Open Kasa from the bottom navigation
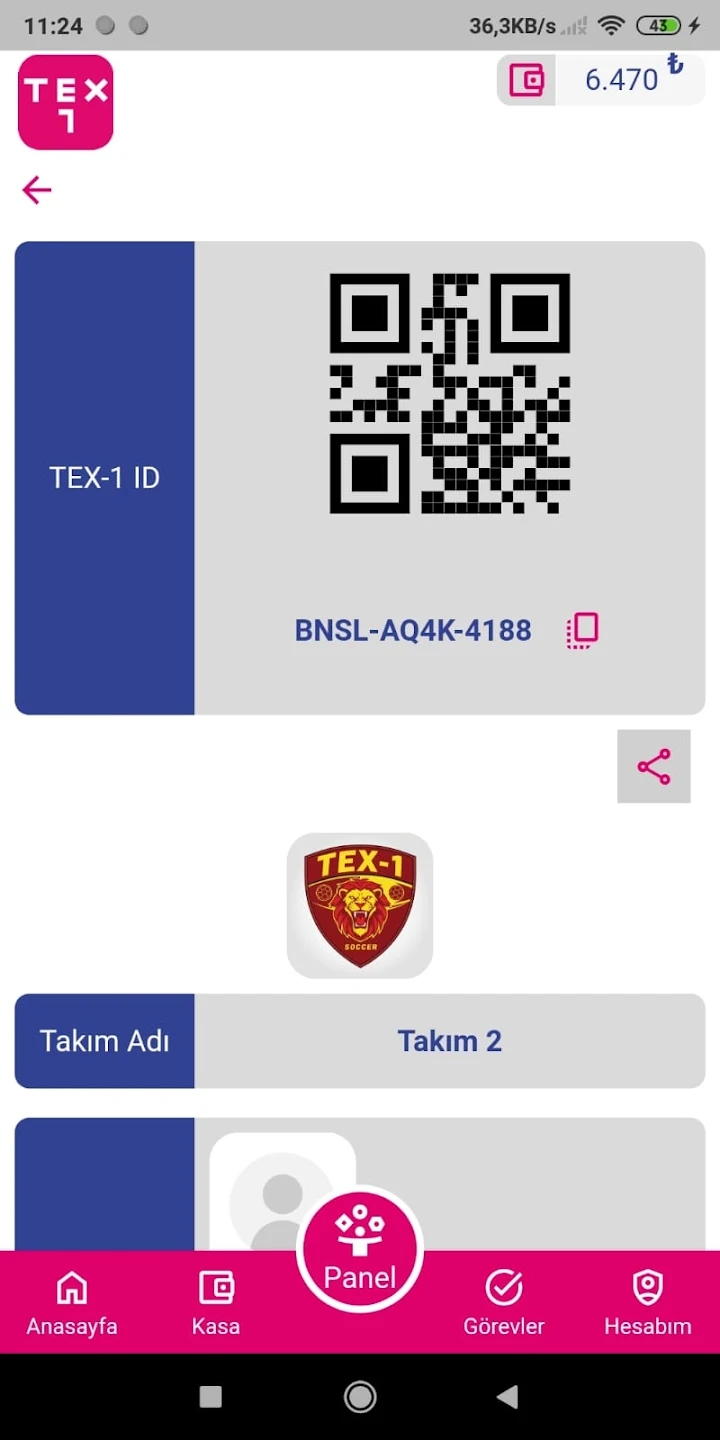 [215, 1300]
